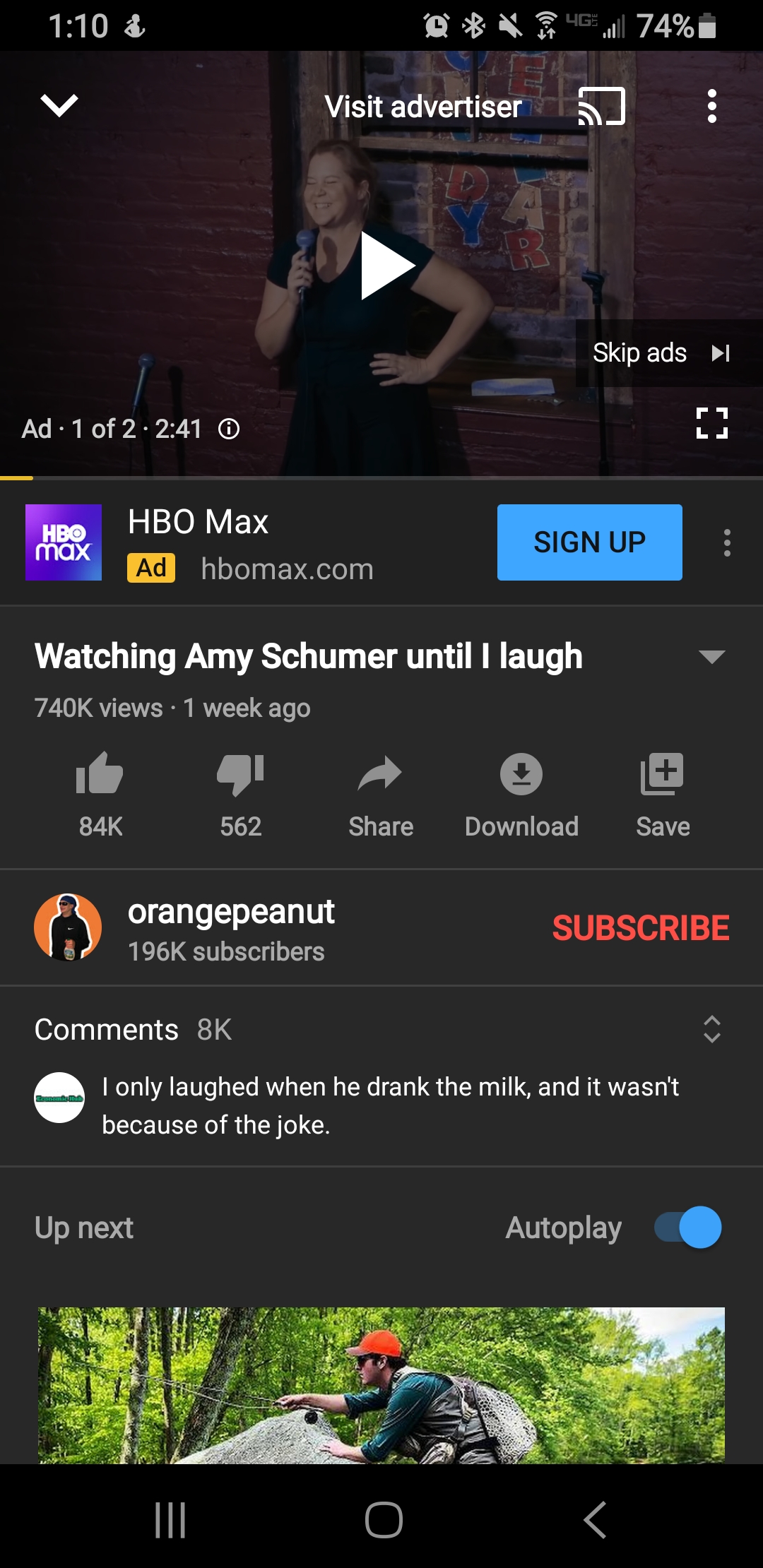
Task: Collapse the video player with down chevron
Action: click(59, 105)
